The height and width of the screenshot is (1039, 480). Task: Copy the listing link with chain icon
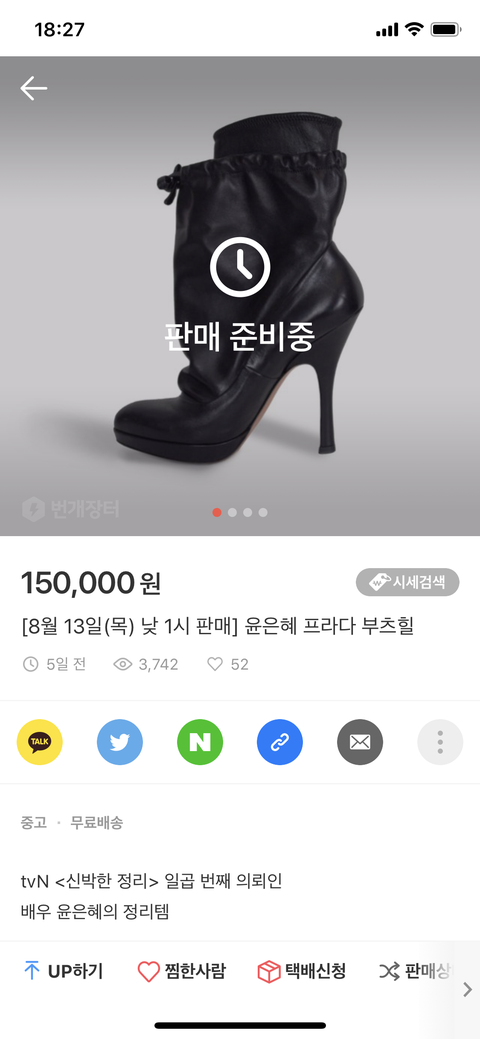tap(280, 742)
